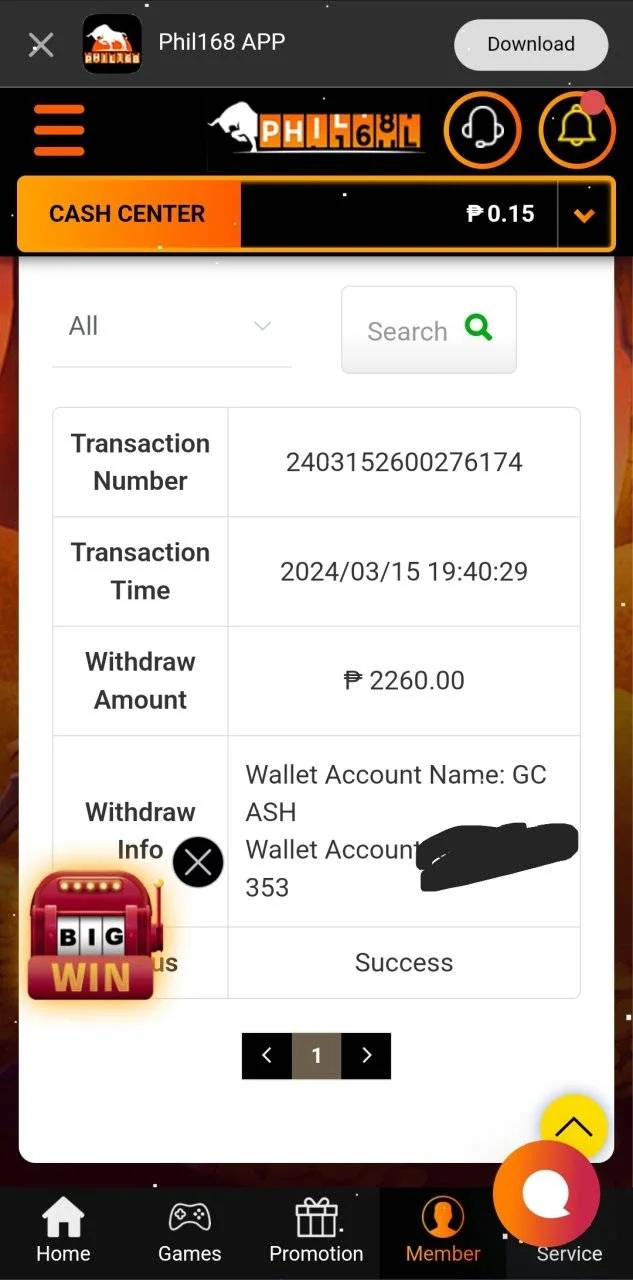Go to the previous results page
This screenshot has height=1280, width=633.
pyautogui.click(x=267, y=1056)
